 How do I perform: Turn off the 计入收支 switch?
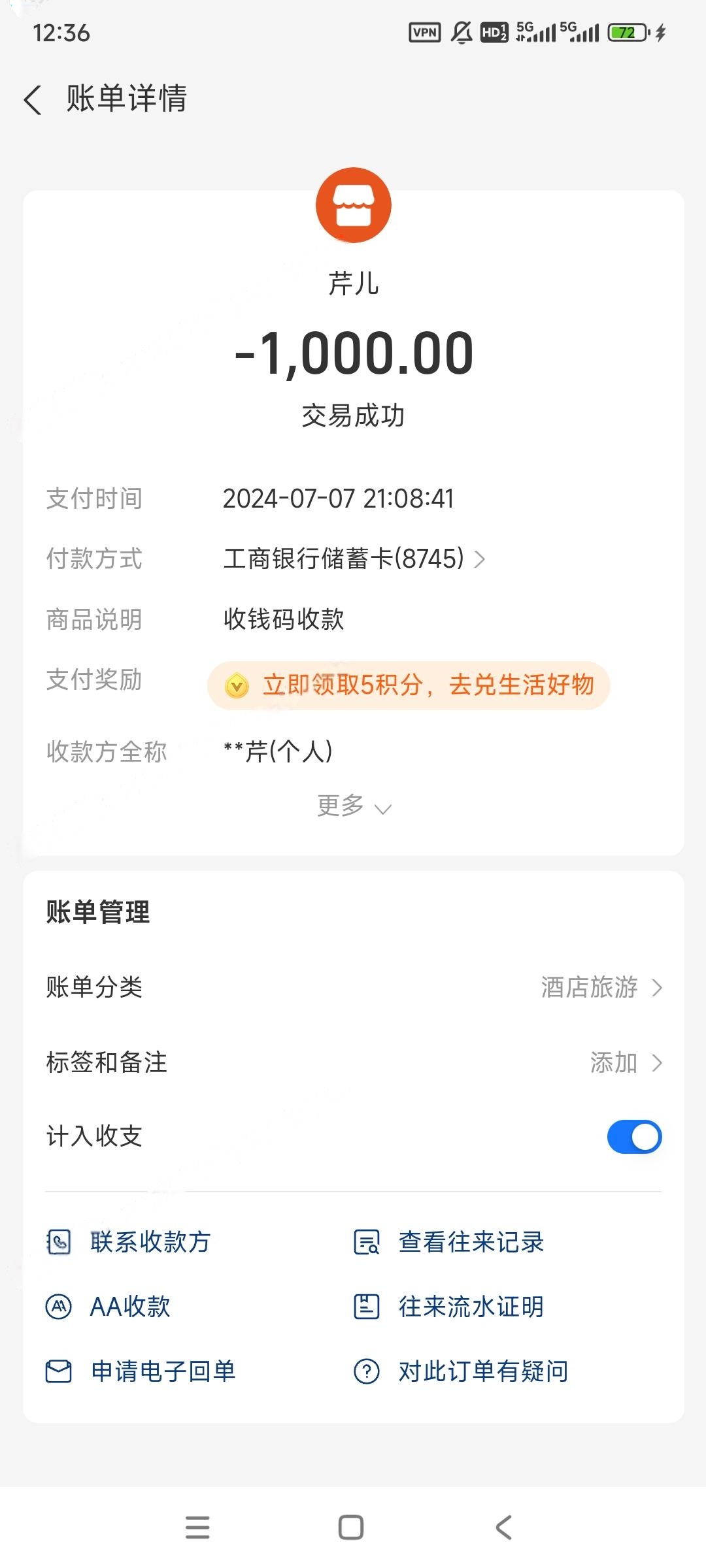coord(633,1137)
